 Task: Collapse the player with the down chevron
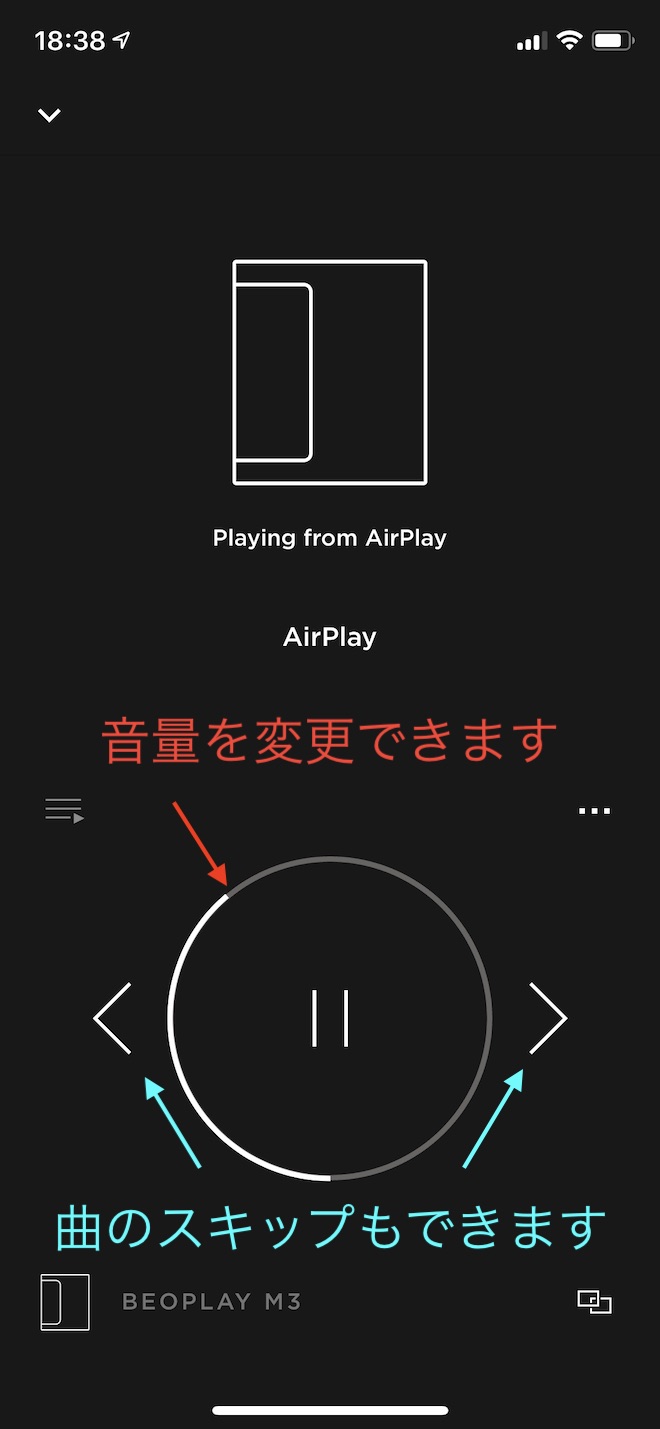point(49,115)
